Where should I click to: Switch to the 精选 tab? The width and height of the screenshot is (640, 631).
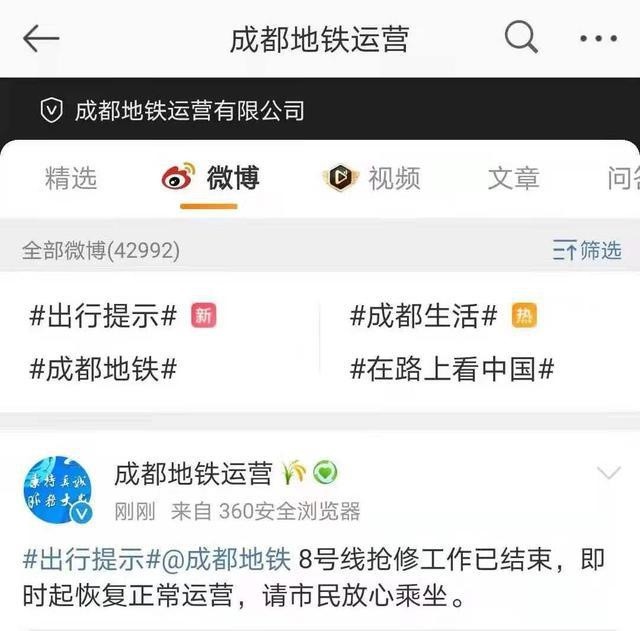point(71,179)
